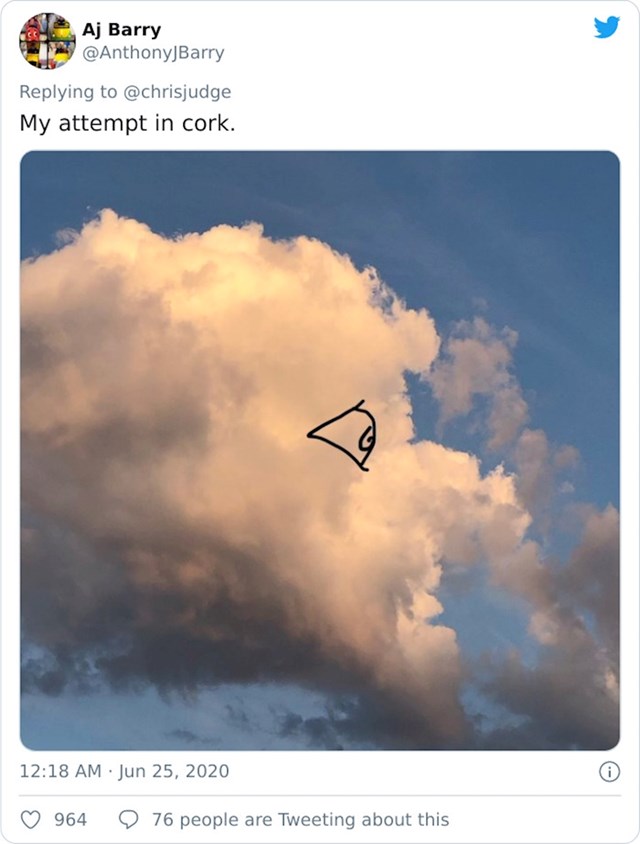640x844 pixels.
Task: Show Twitter info via the circled i icon
Action: 608,771
